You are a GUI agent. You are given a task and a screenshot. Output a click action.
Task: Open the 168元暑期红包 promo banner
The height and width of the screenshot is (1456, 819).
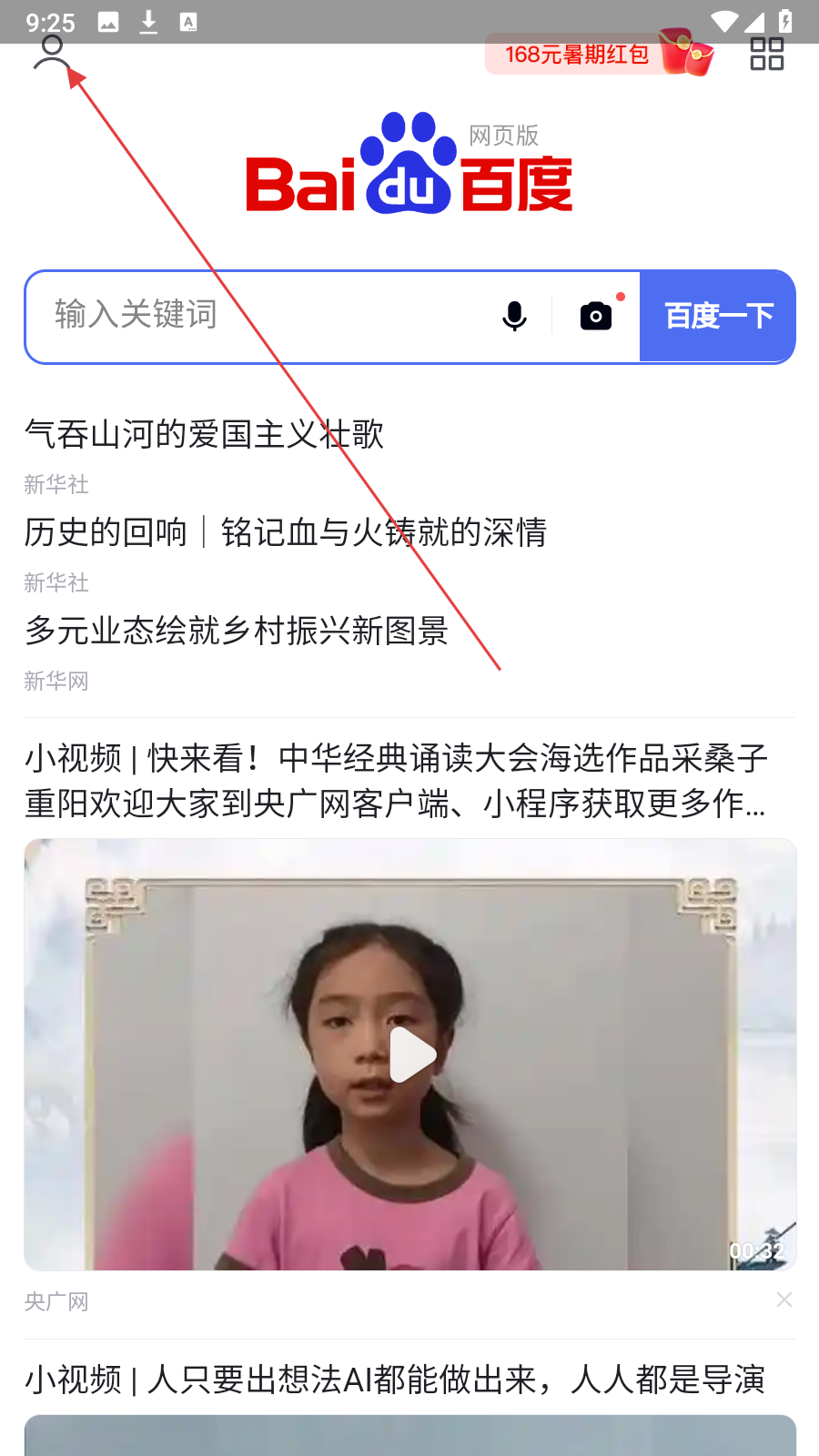(x=596, y=54)
